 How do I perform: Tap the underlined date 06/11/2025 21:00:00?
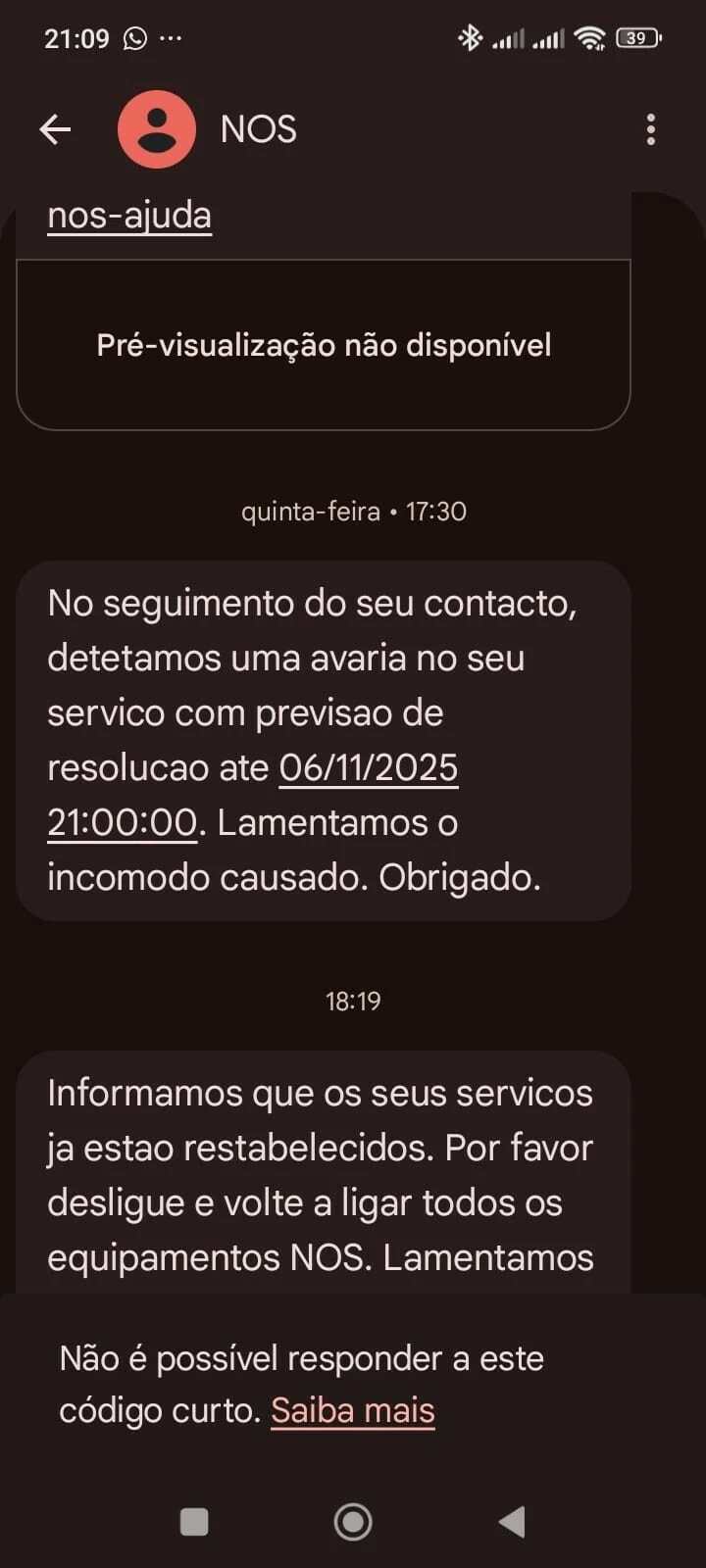coord(368,768)
